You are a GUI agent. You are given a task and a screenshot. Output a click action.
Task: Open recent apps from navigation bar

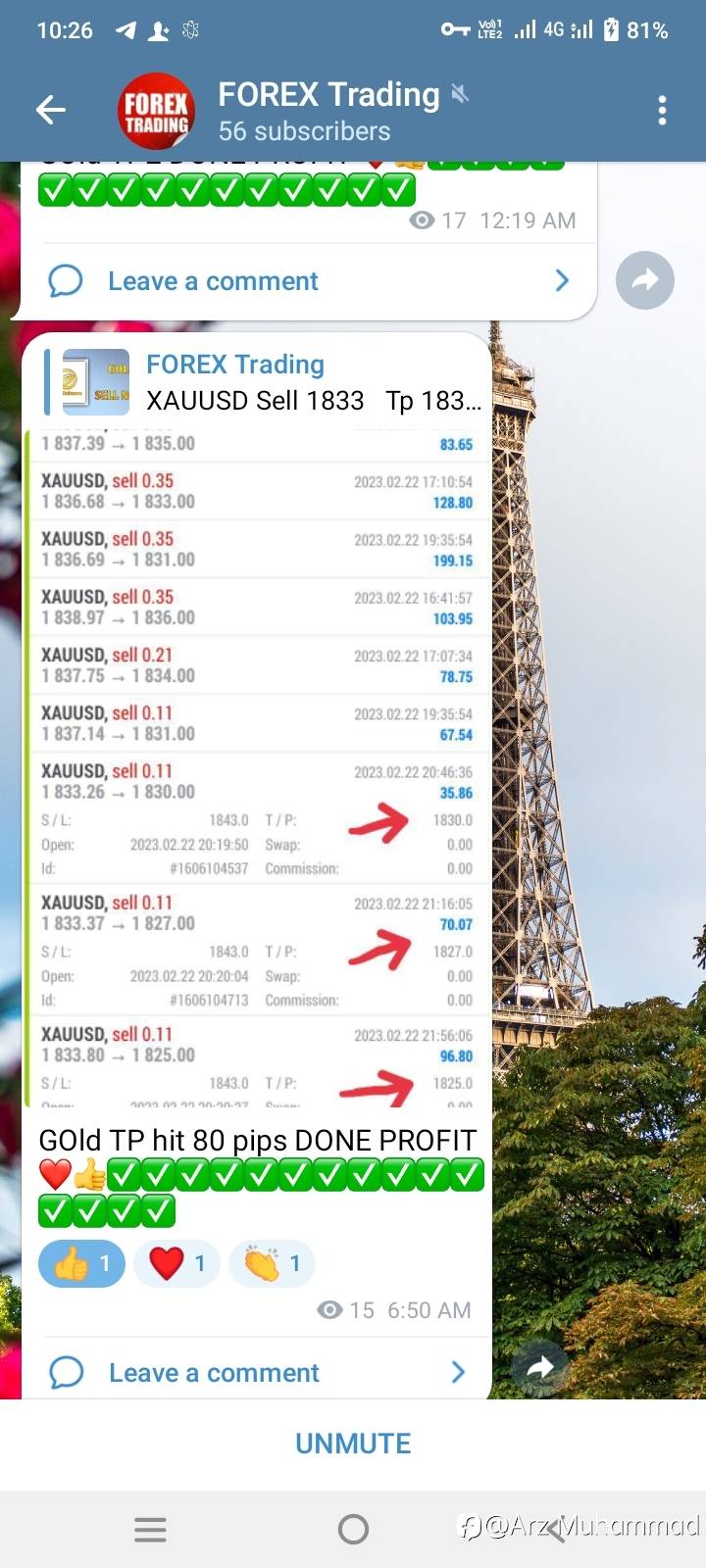point(150,1529)
